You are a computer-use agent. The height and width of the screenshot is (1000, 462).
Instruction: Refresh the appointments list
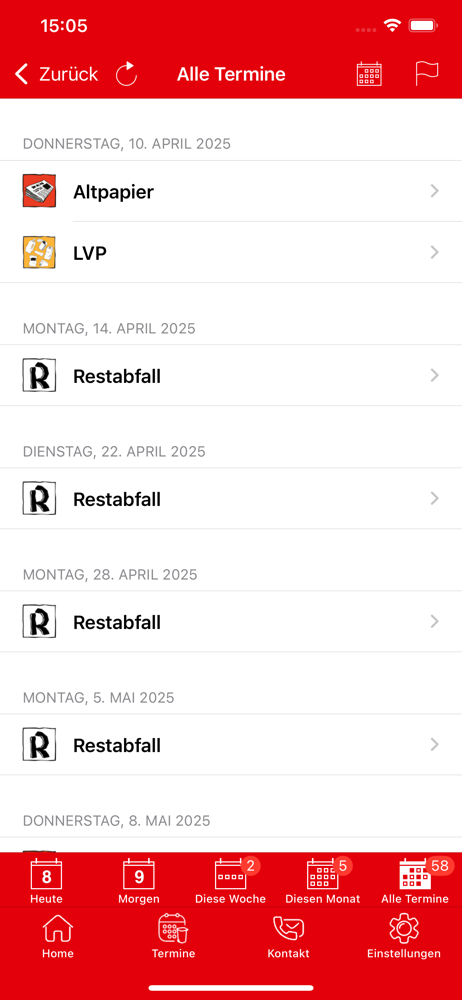(x=126, y=74)
